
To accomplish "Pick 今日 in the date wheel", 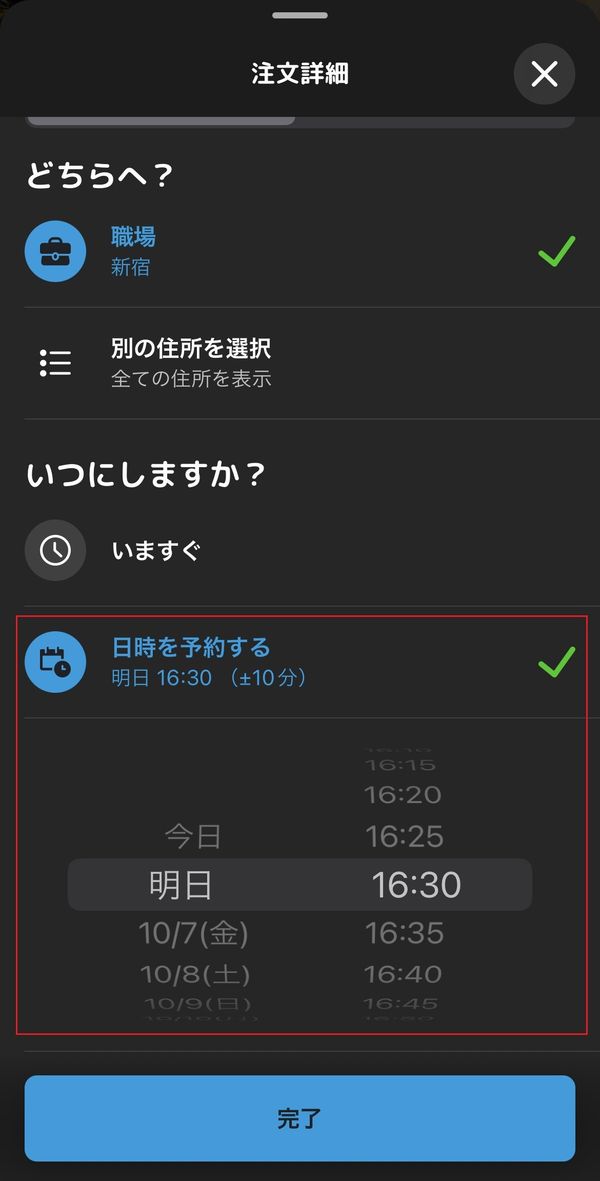I will coord(193,836).
